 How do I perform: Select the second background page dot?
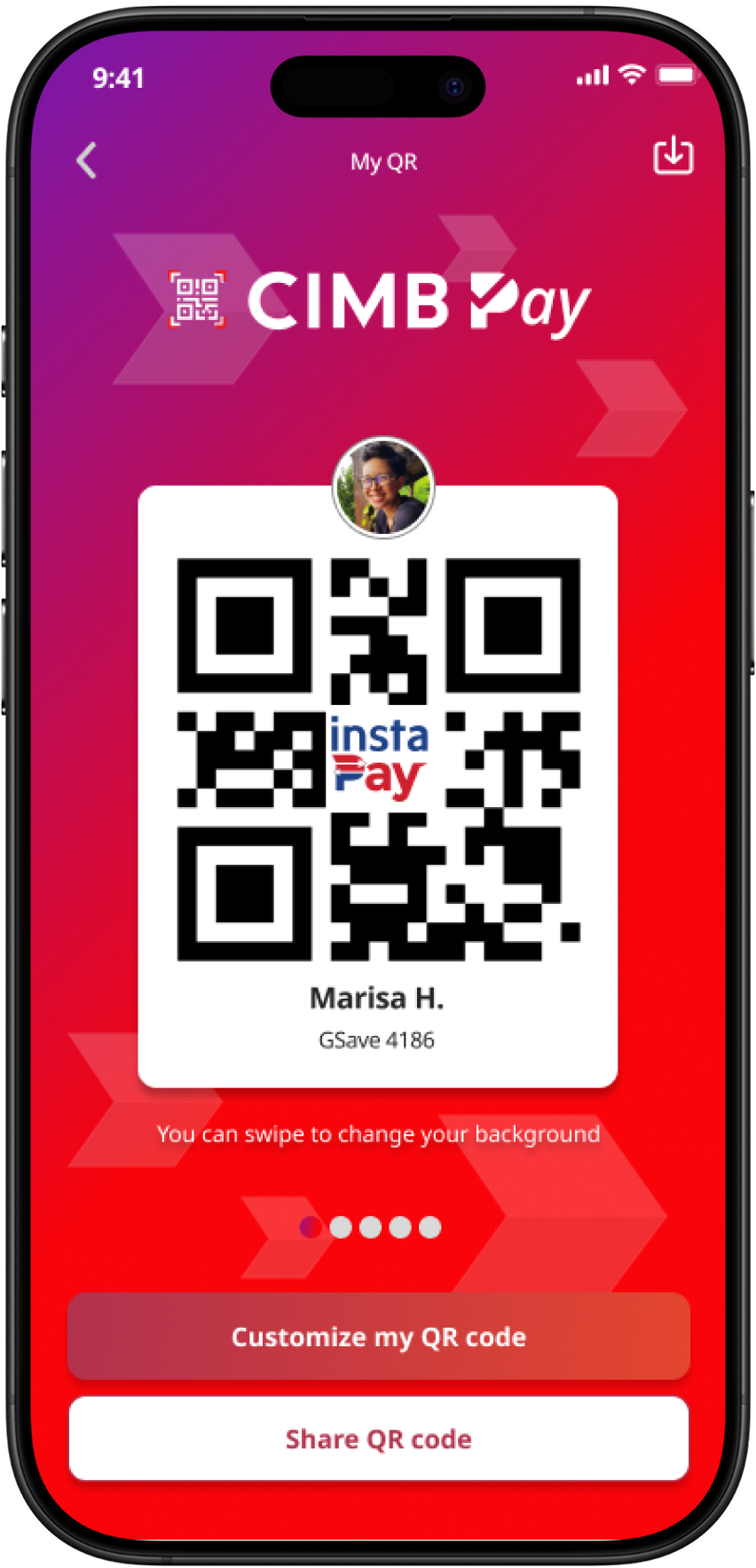(341, 1227)
